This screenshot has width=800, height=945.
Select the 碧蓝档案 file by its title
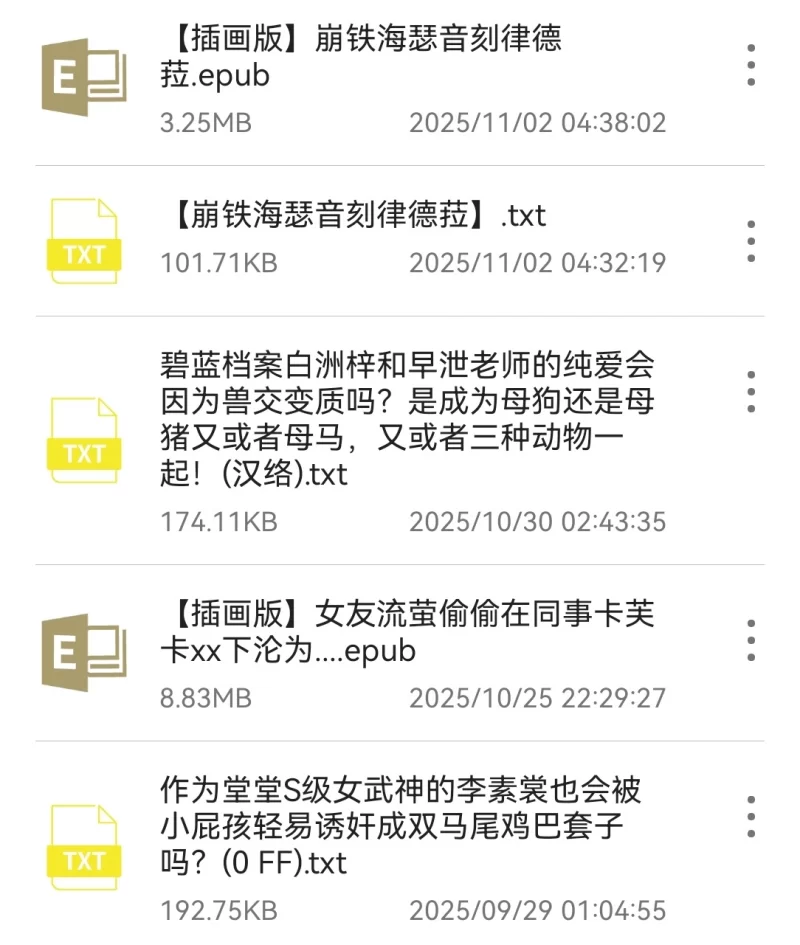pos(400,420)
